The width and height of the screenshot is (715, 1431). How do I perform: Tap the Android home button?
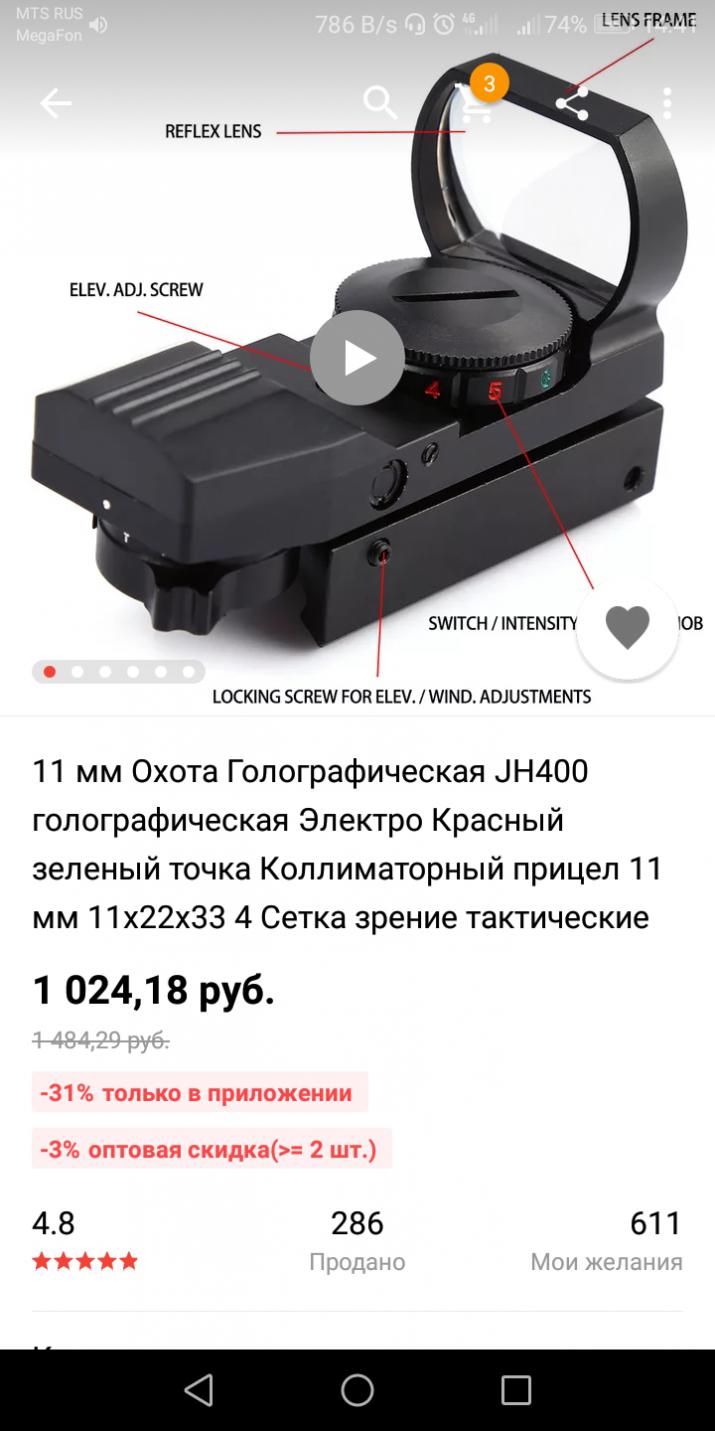tap(357, 1389)
